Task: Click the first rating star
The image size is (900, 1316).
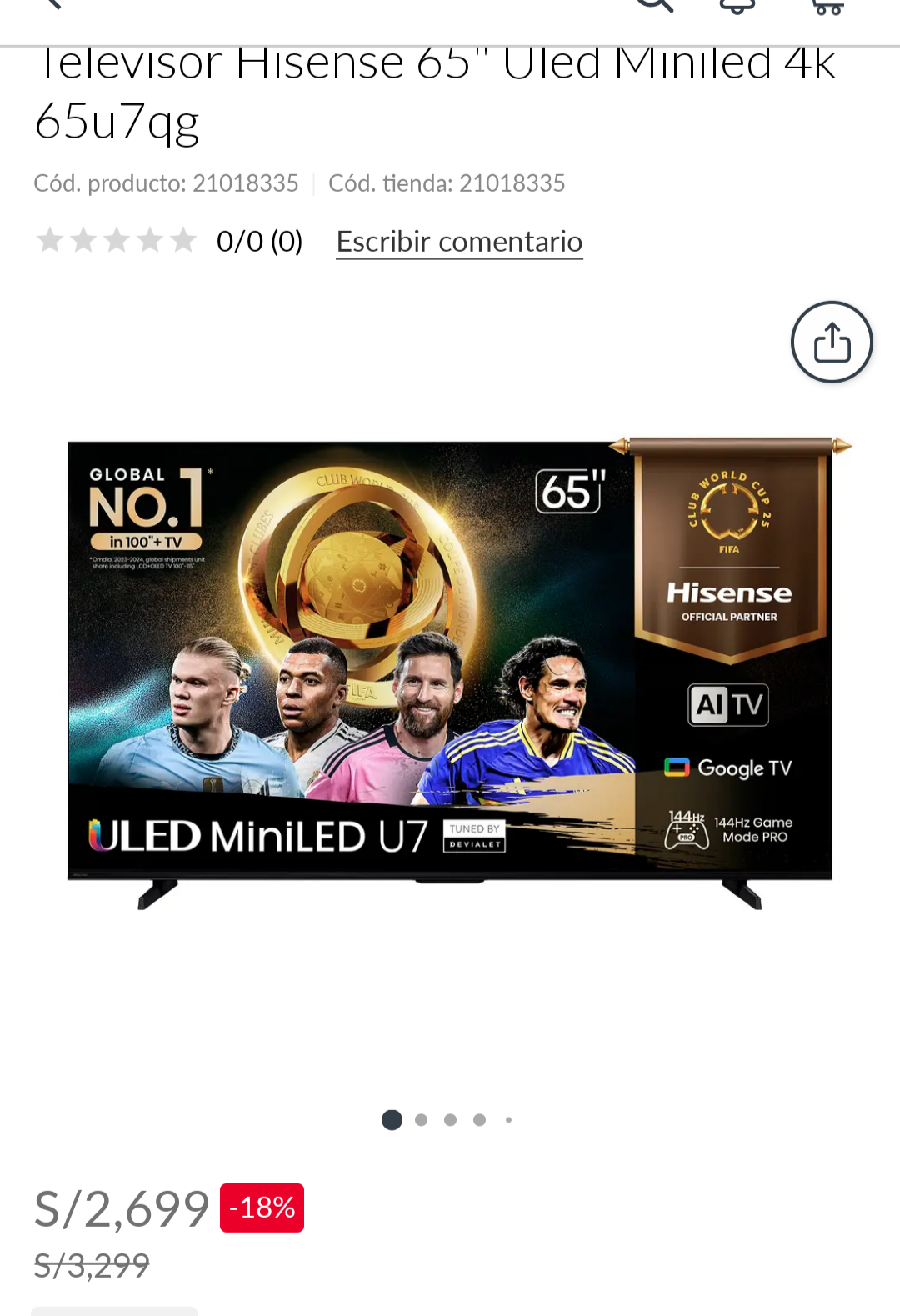Action: tap(52, 241)
